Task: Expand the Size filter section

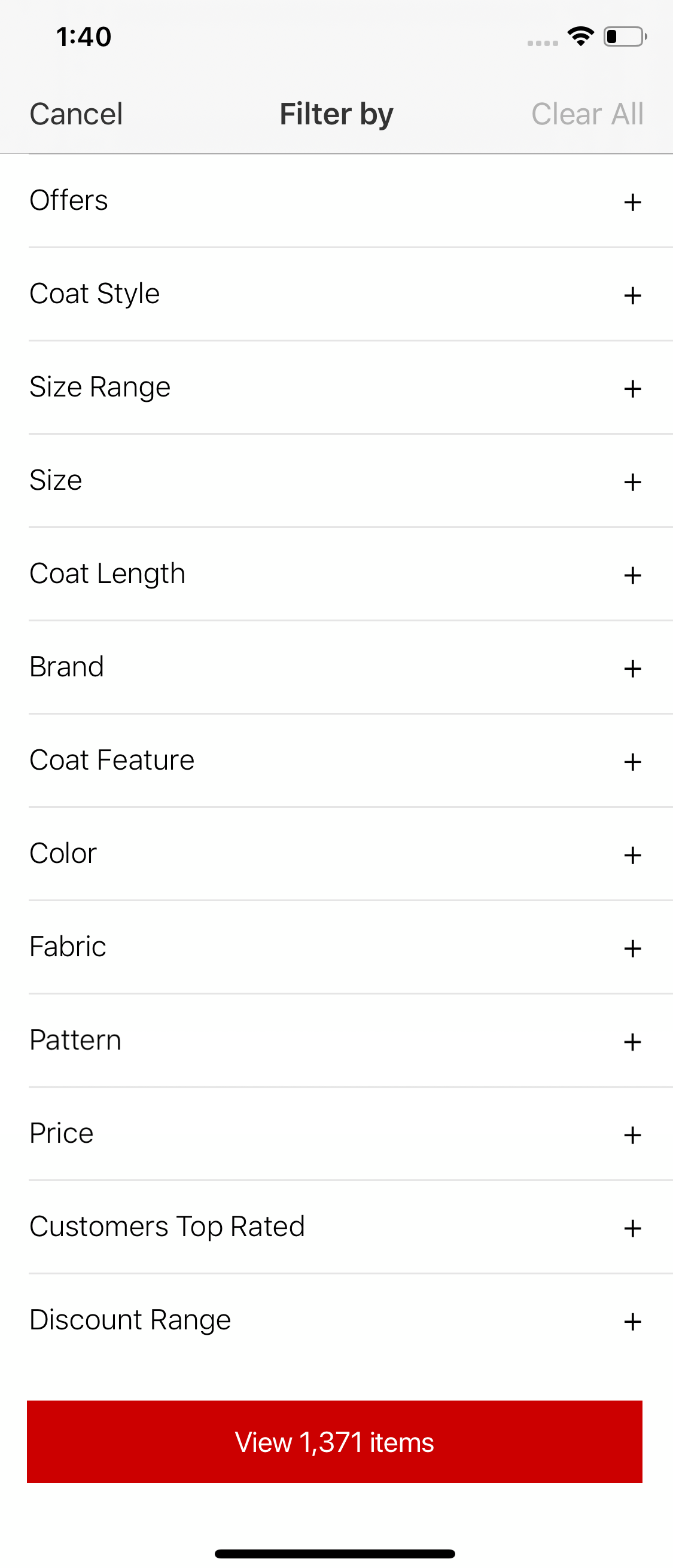Action: pos(634,482)
